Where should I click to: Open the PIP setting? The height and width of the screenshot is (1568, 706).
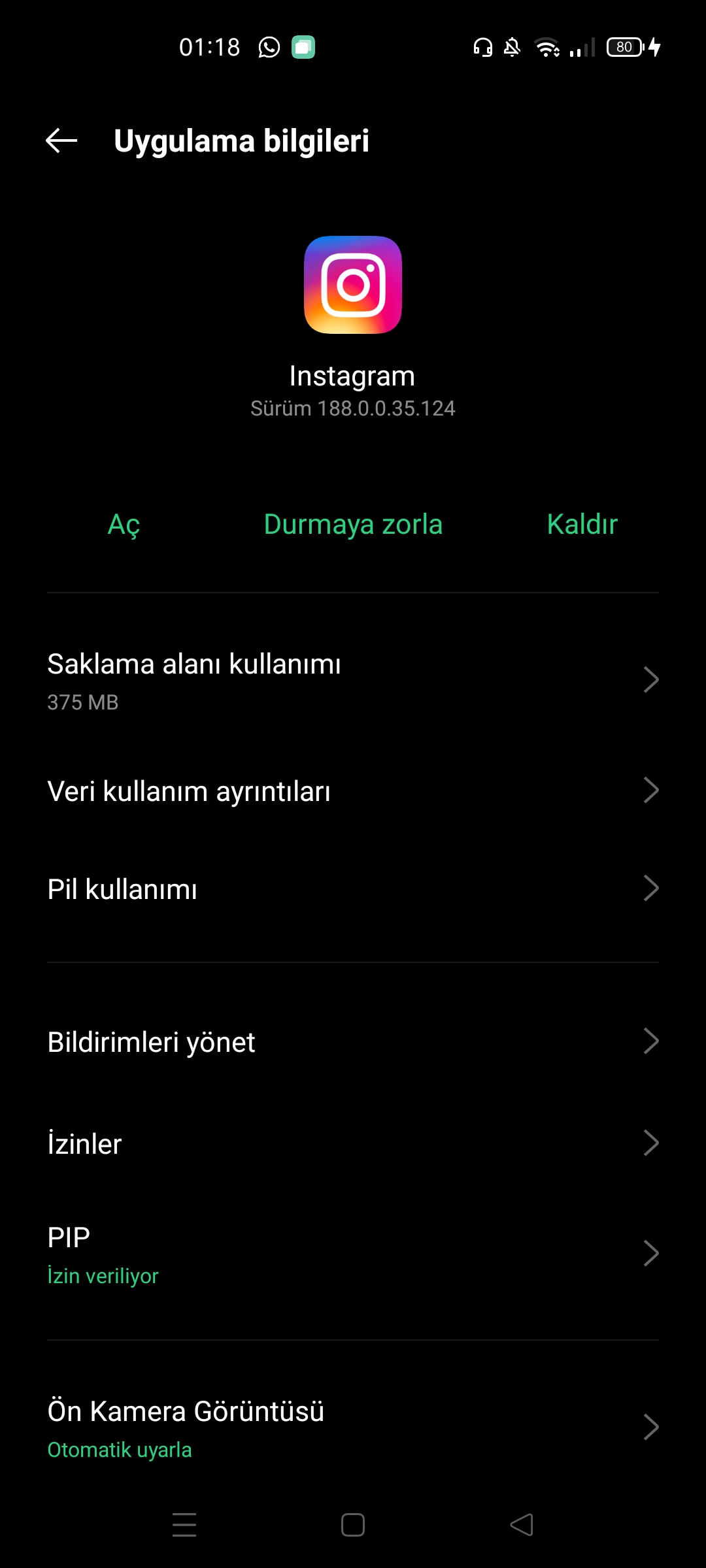(x=353, y=1254)
